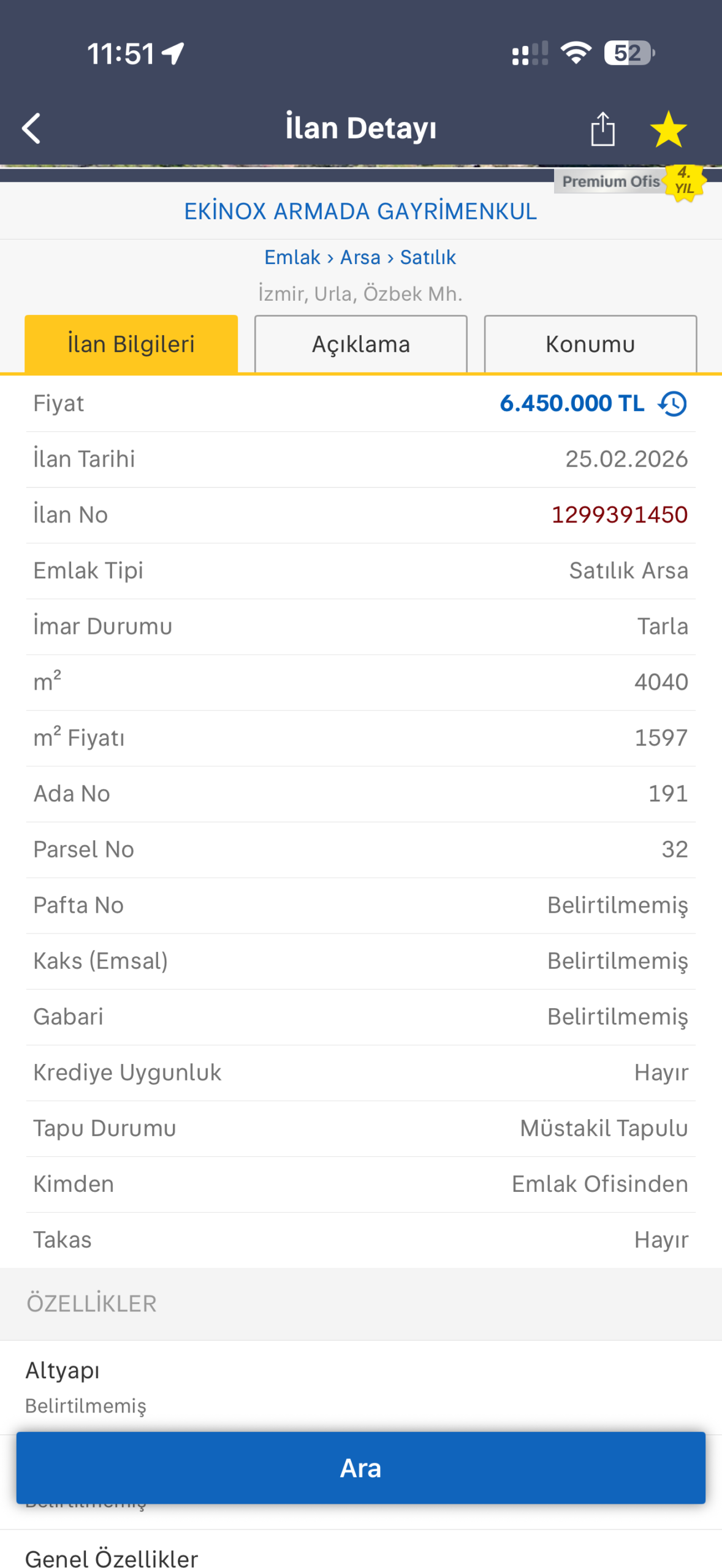The image size is (722, 1568).
Task: Open the Satılık breadcrumb link
Action: point(428,257)
